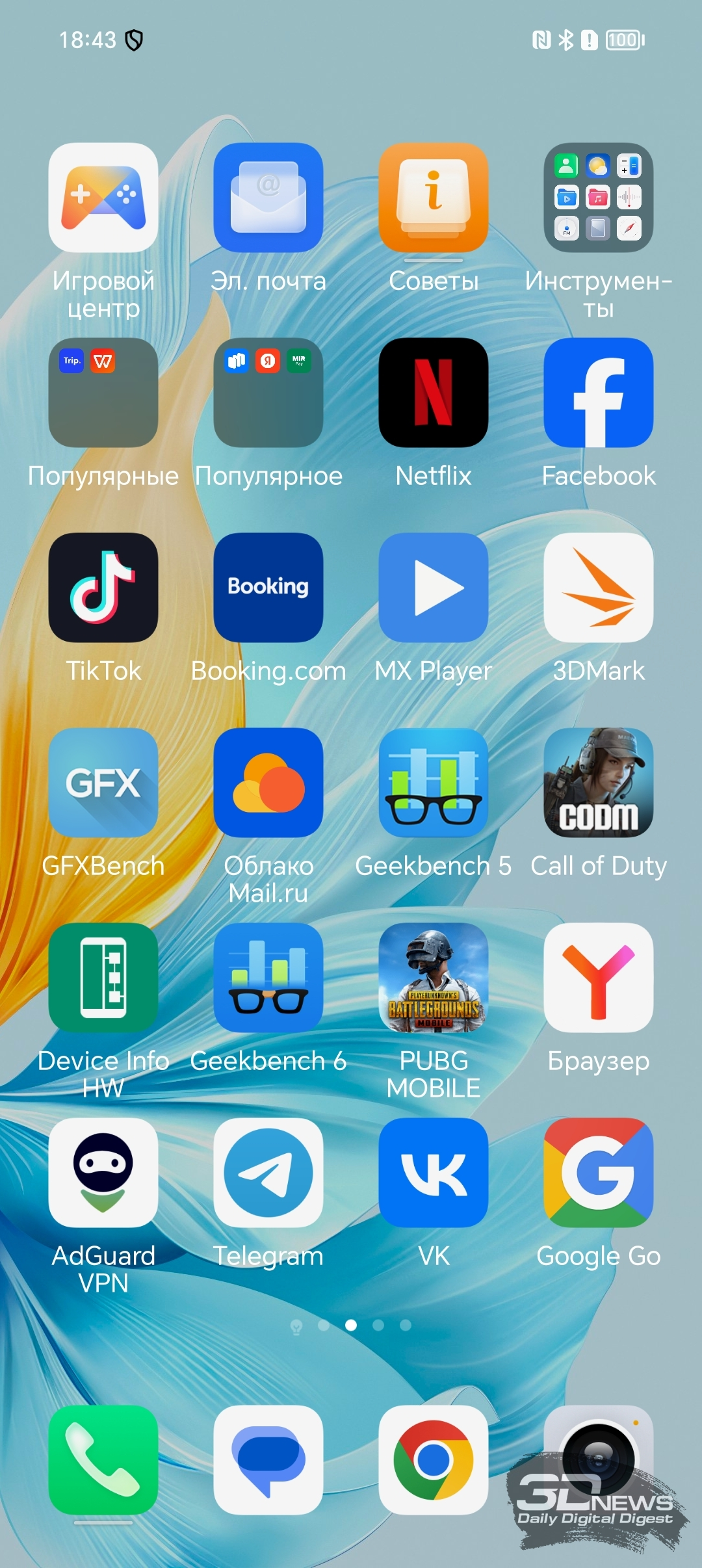Open 3DMark benchmark
This screenshot has height=1568, width=702.
(x=599, y=588)
